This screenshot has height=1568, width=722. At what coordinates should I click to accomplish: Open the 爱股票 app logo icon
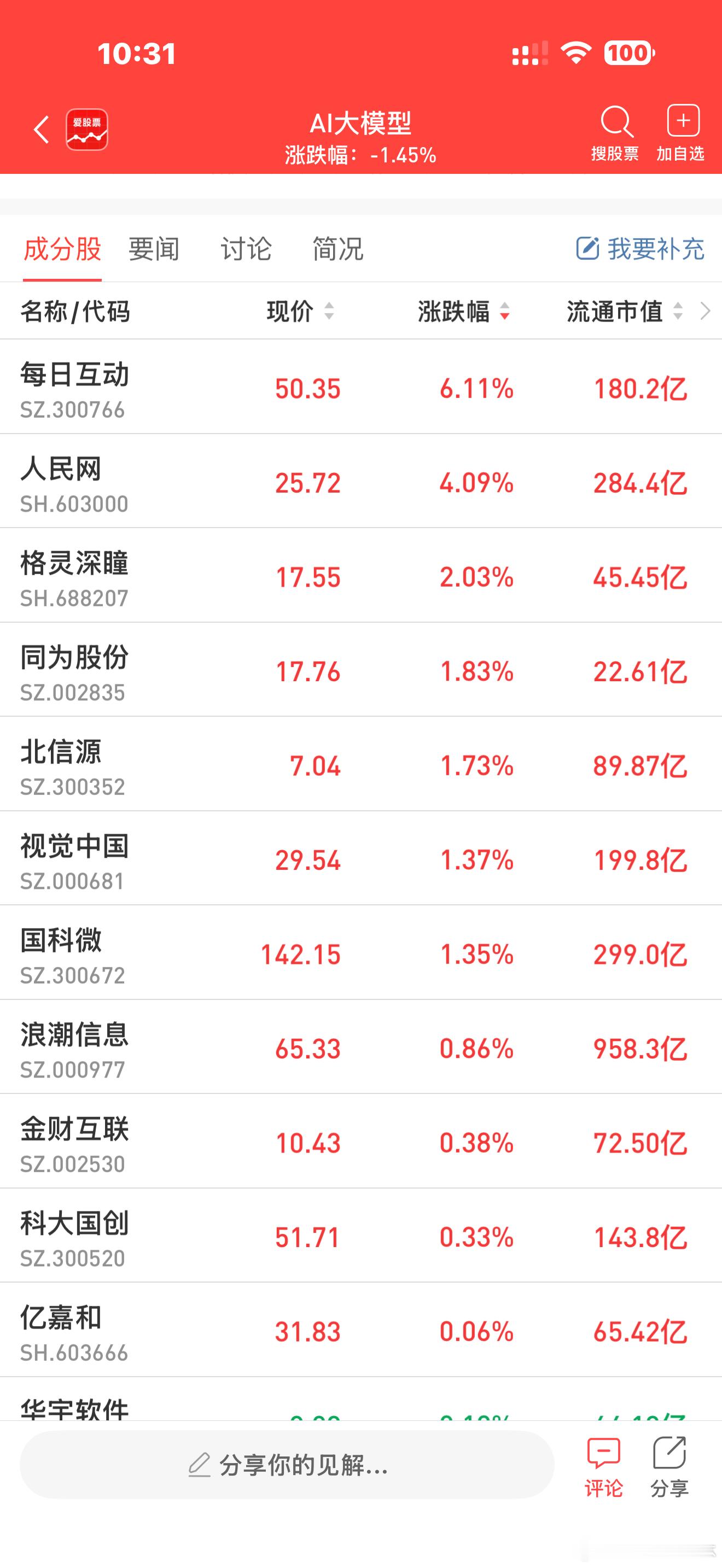point(86,130)
